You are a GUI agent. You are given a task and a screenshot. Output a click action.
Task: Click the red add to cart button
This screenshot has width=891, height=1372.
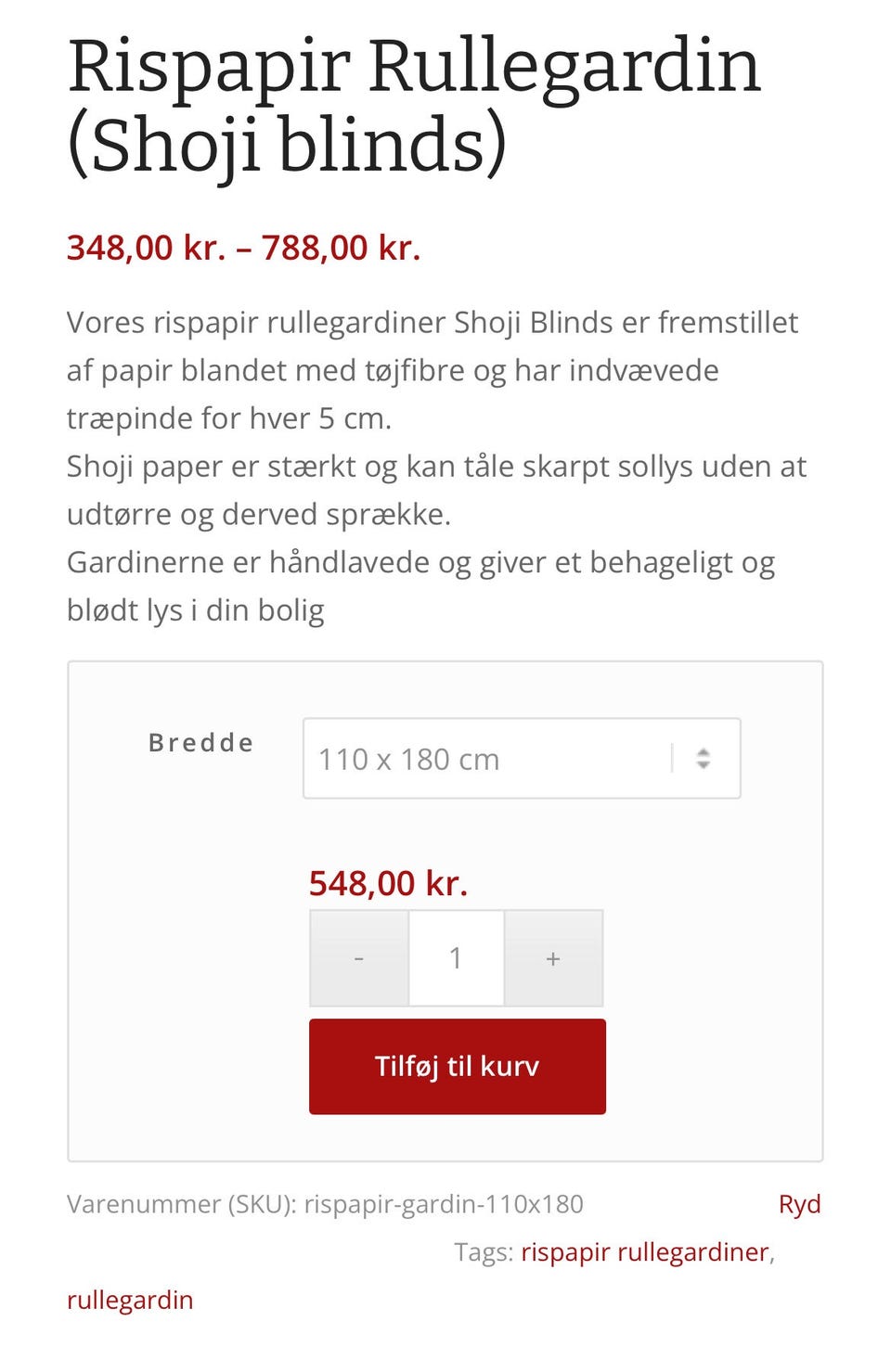pos(457,1065)
